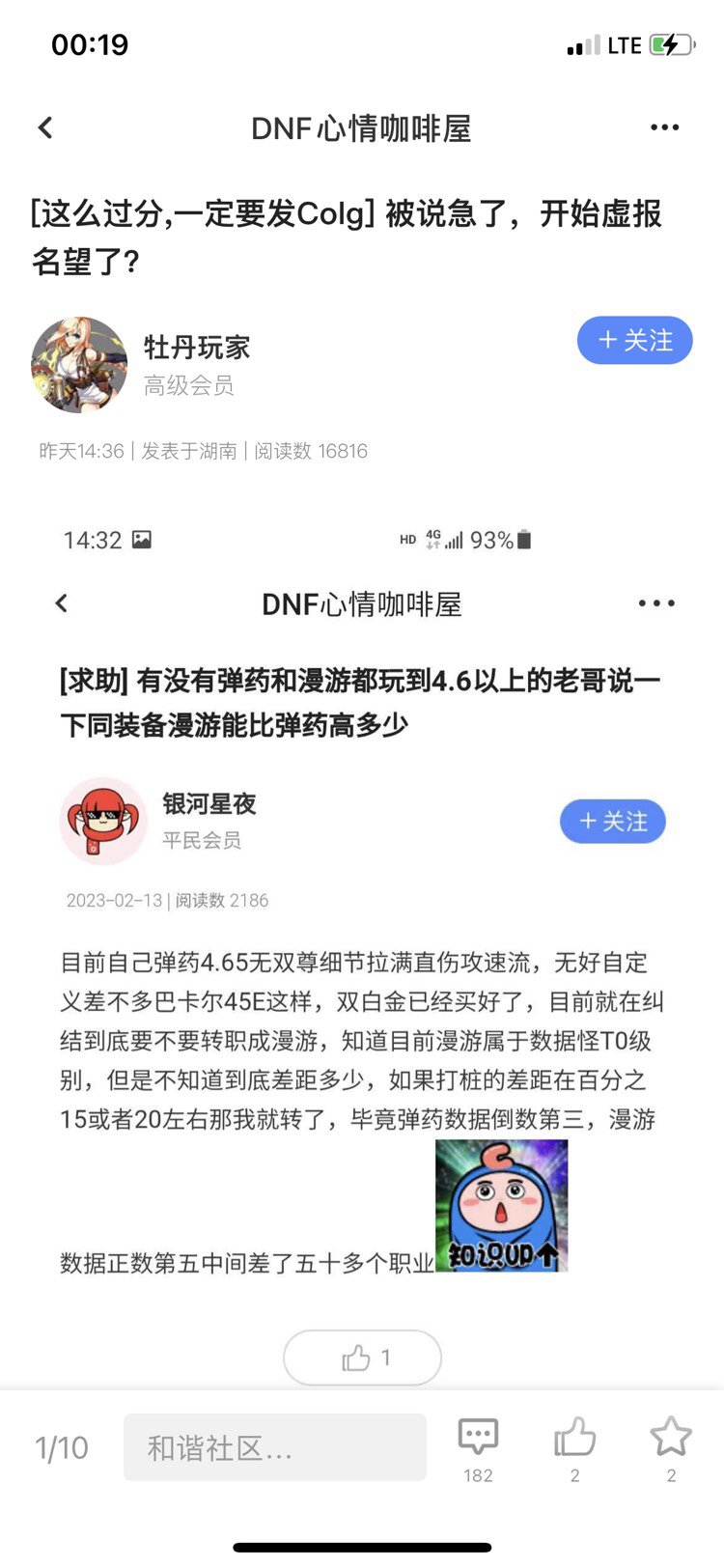Open the overflow menu at the top

[664, 127]
